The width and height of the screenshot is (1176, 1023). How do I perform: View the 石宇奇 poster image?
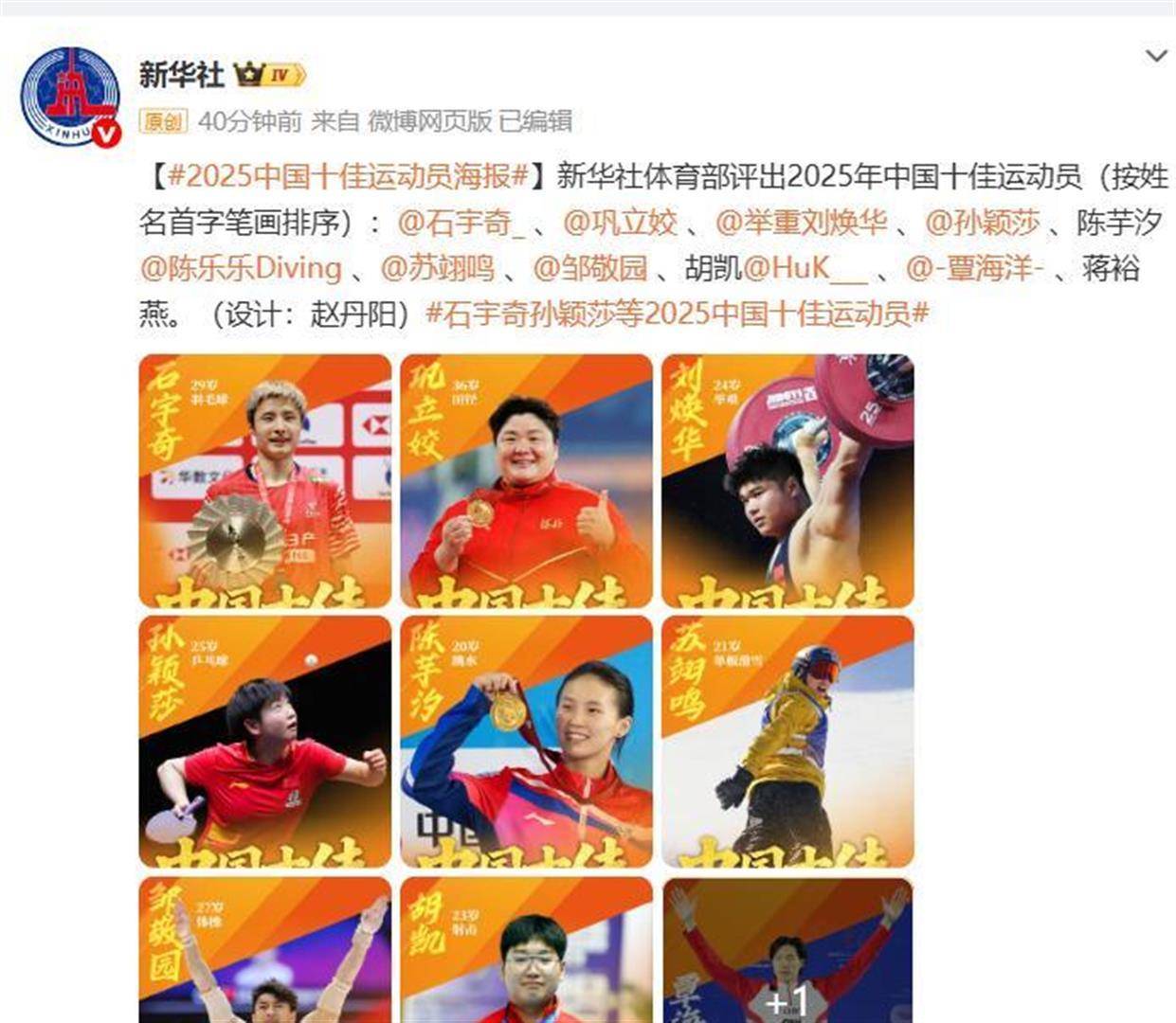(x=265, y=481)
